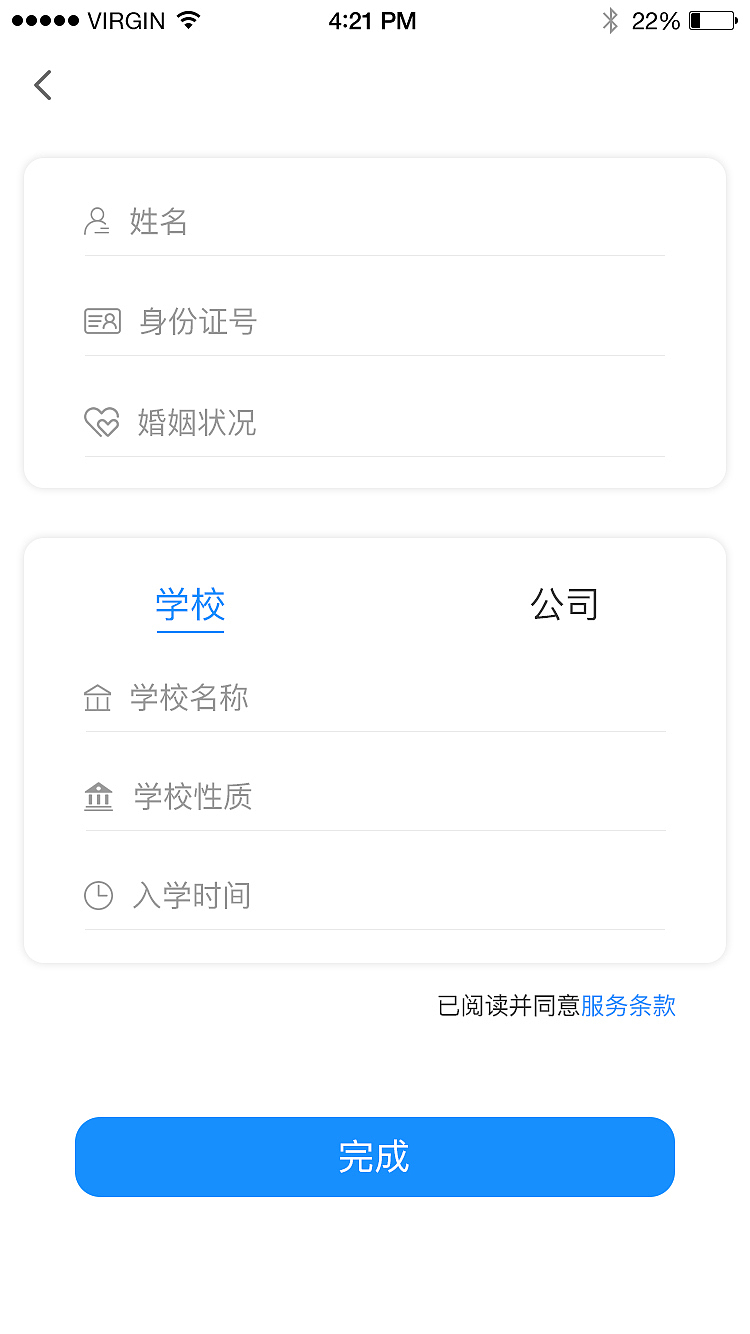The image size is (750, 1334).
Task: Click the clock icon beside 入学时间
Action: [98, 895]
